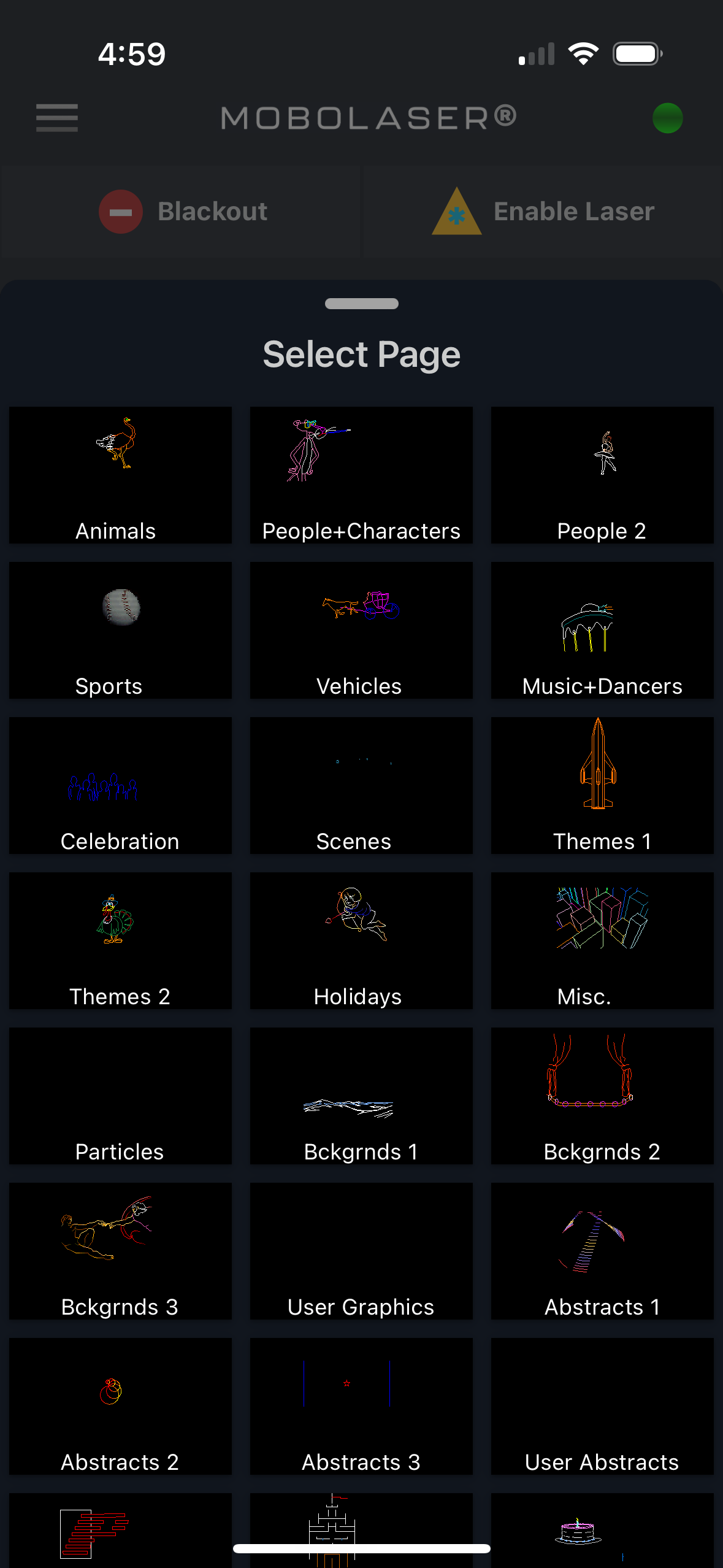
Task: Open the User Abstracts page
Action: coord(602,1406)
